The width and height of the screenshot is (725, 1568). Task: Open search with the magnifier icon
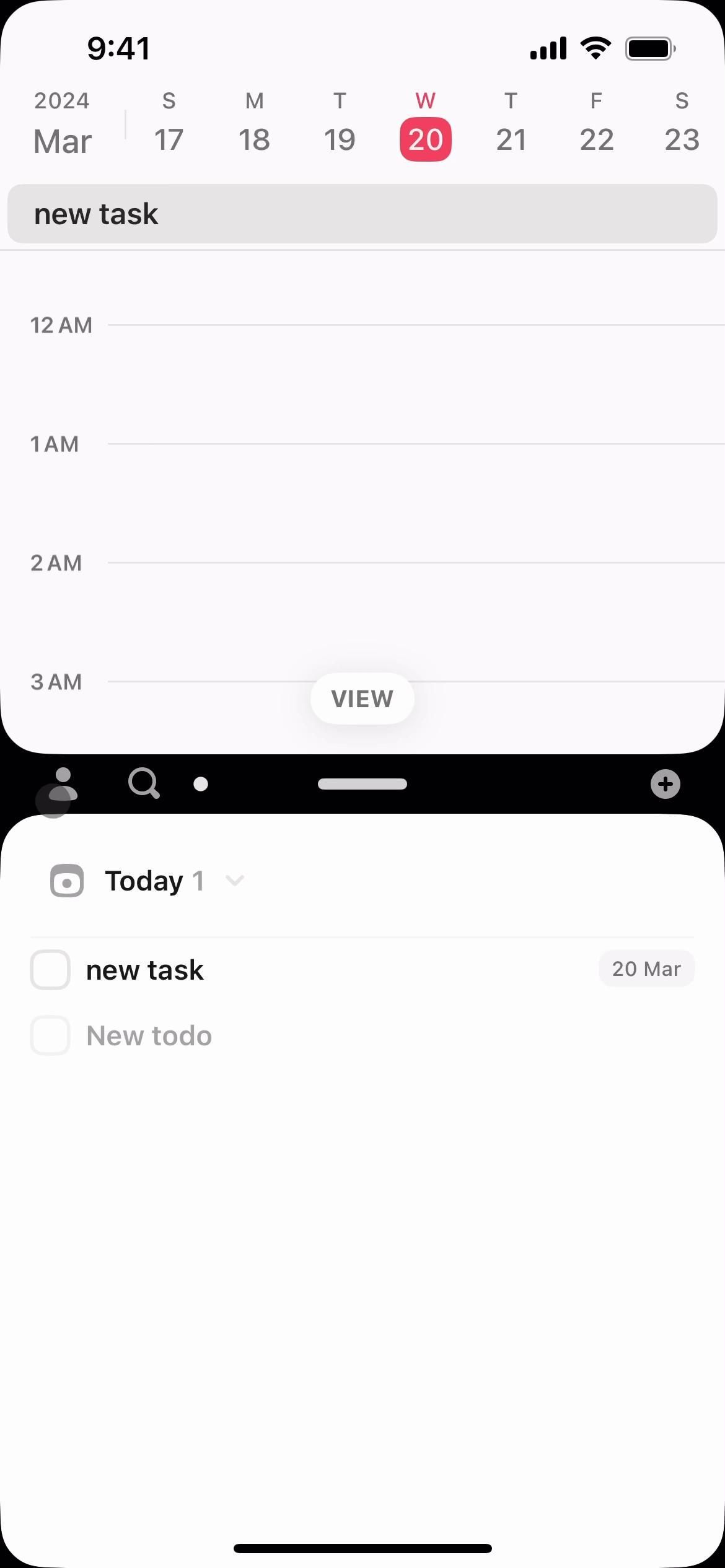pos(144,783)
